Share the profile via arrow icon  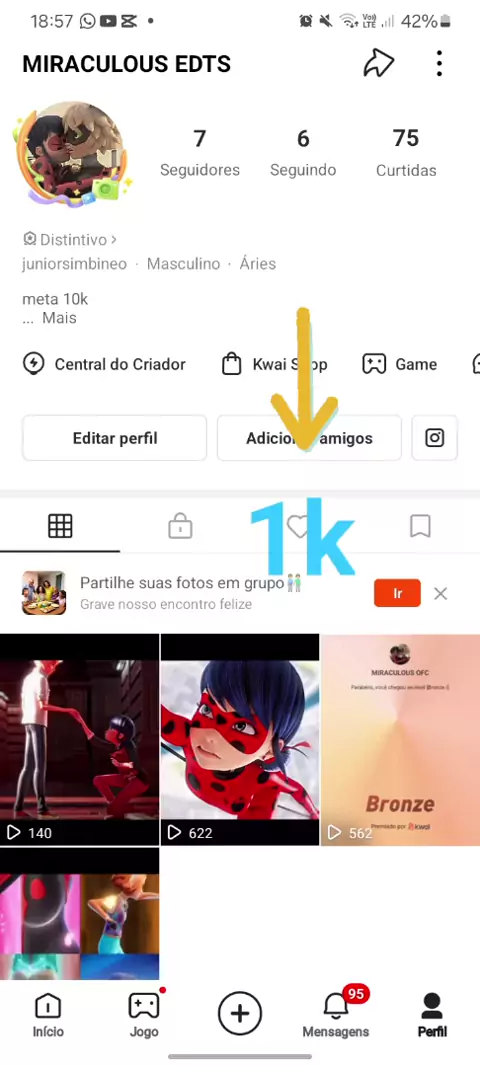point(379,64)
